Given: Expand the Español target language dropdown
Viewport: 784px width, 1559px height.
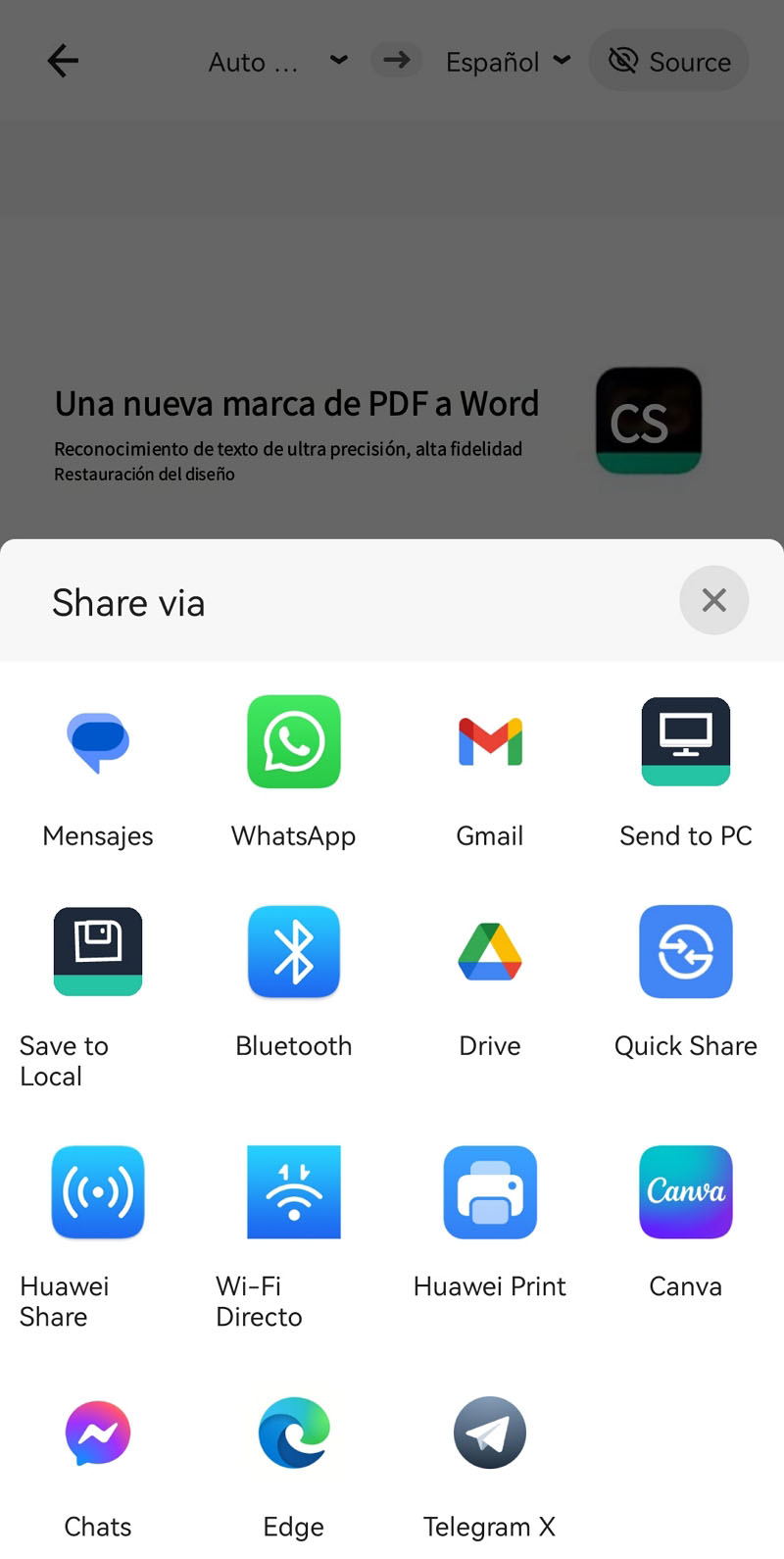Looking at the screenshot, I should point(506,61).
